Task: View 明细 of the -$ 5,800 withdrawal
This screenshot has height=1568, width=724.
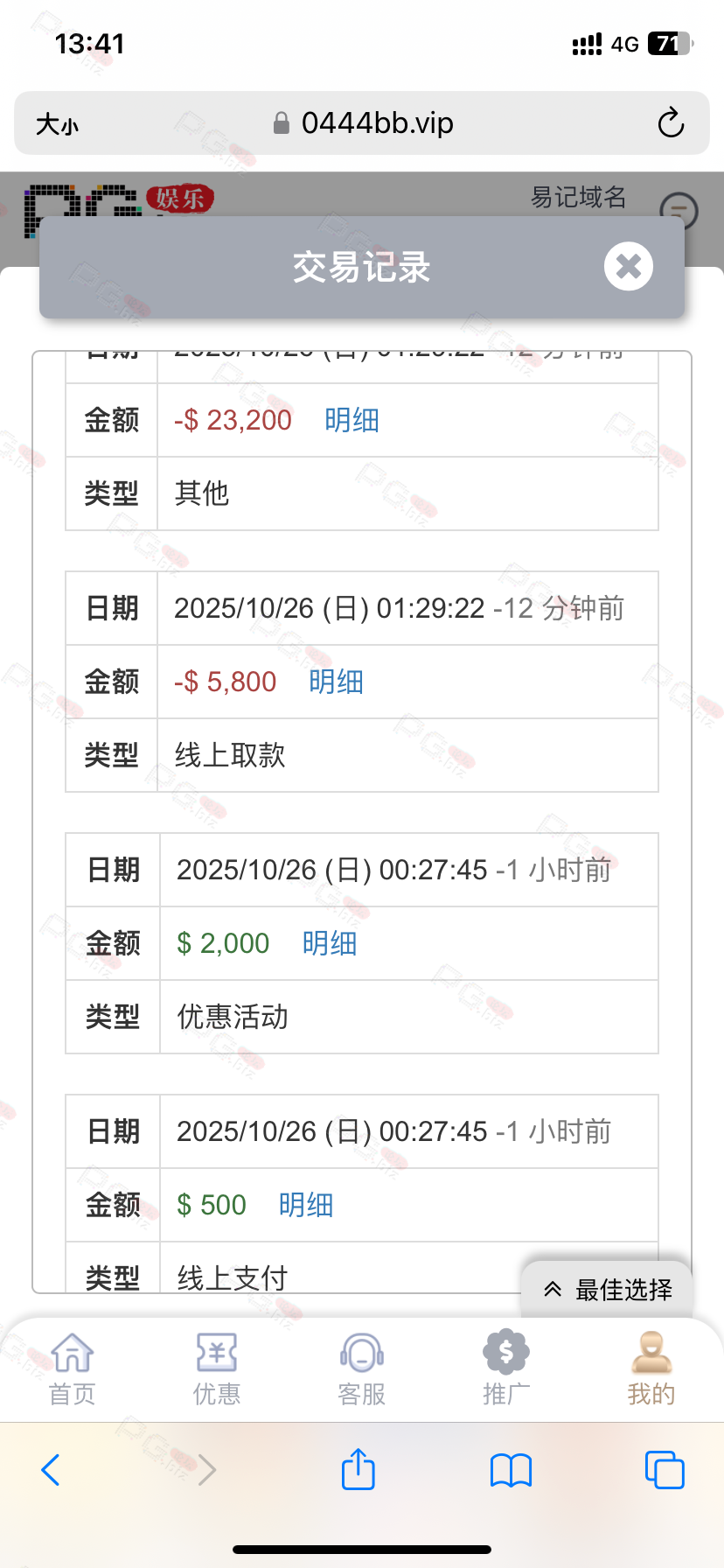Action: pyautogui.click(x=336, y=682)
